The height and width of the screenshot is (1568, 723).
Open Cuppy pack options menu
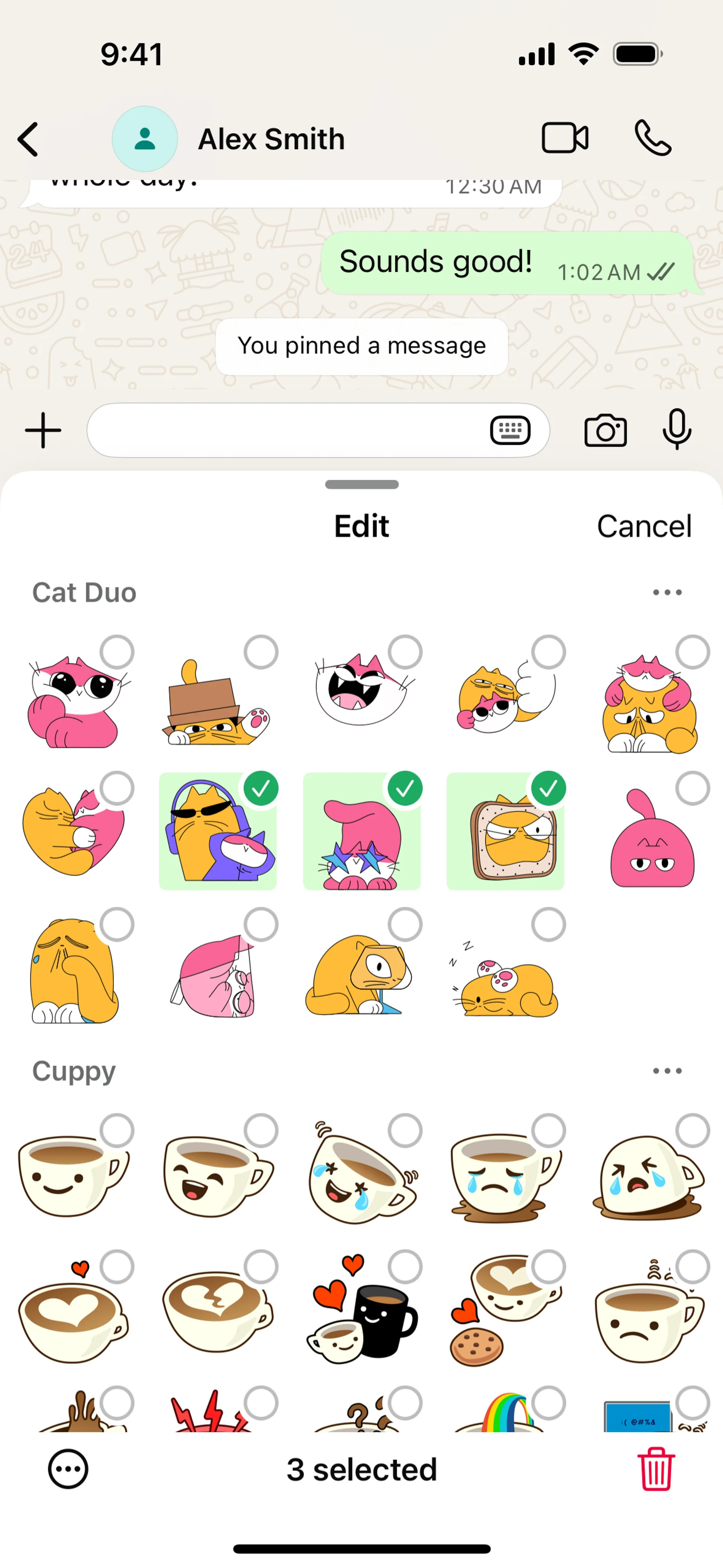click(x=667, y=1071)
